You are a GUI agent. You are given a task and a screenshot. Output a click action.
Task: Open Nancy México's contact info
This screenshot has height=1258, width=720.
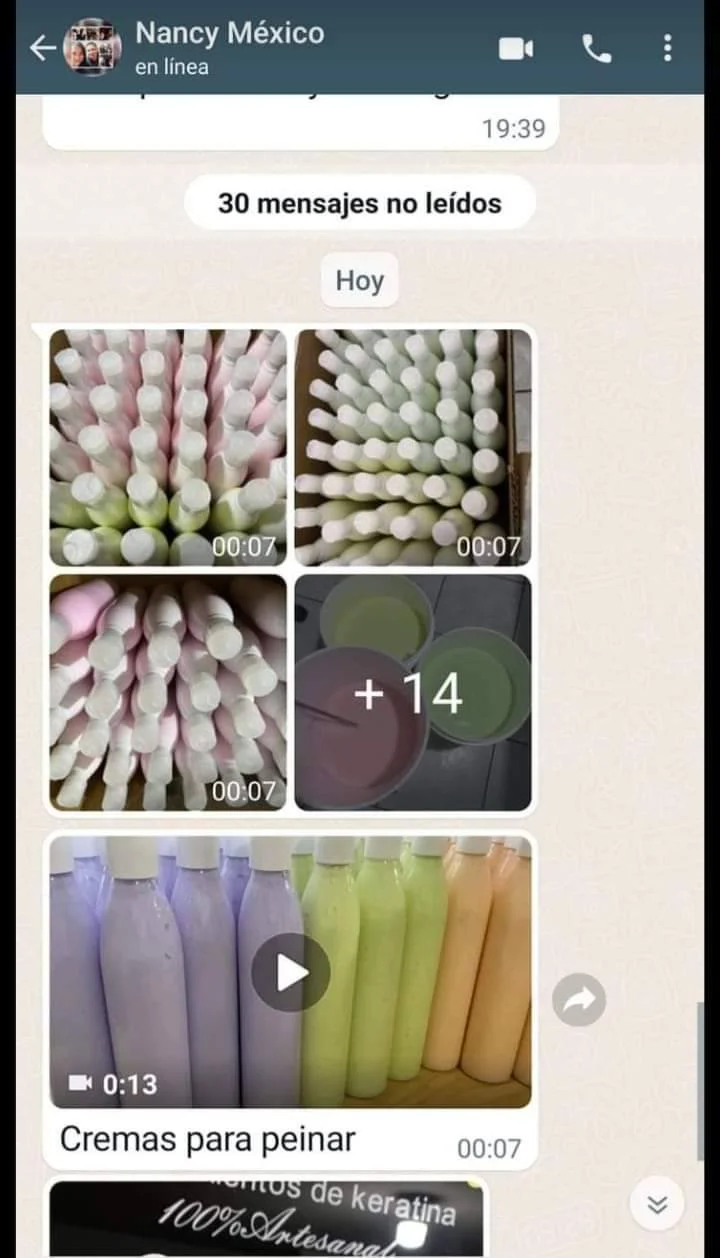(x=230, y=46)
